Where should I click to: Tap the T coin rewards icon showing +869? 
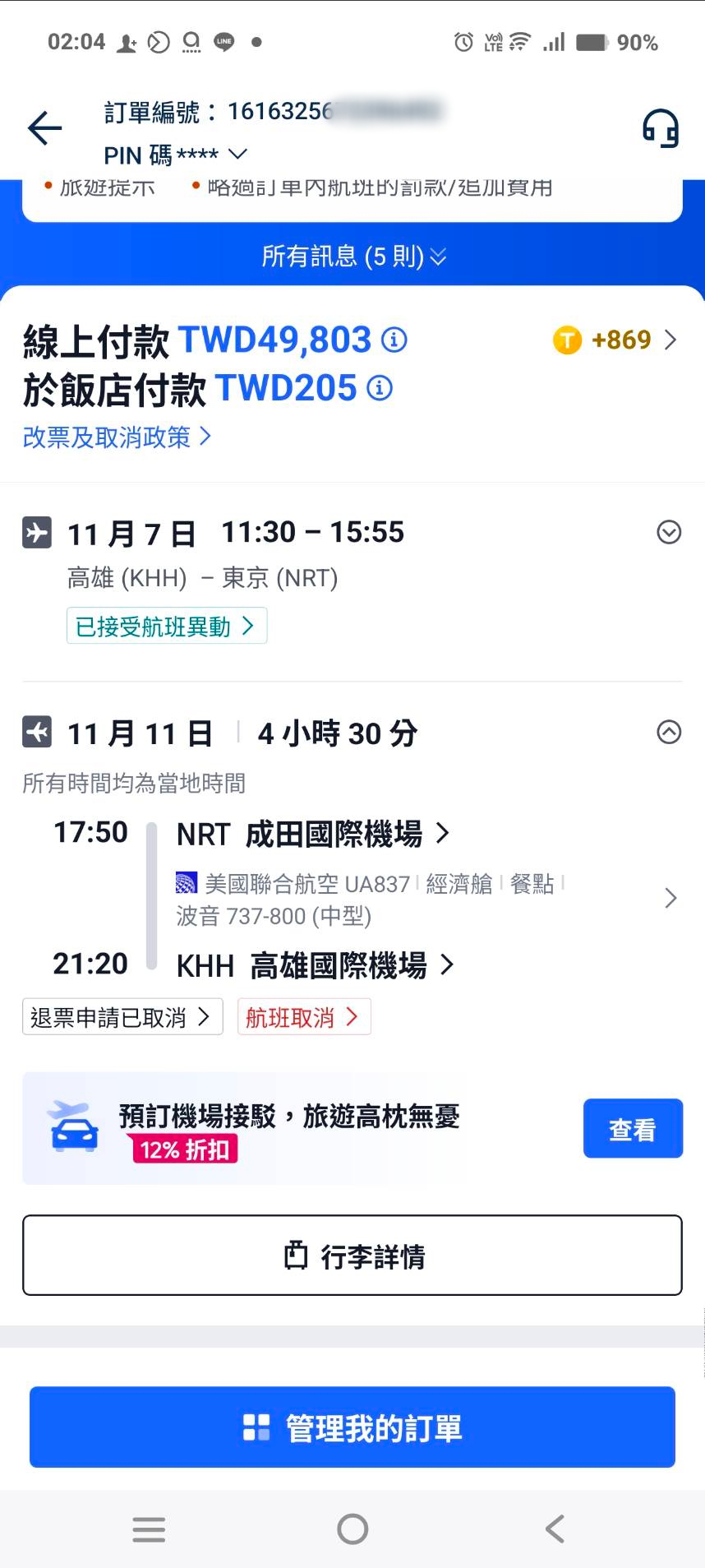tap(565, 340)
